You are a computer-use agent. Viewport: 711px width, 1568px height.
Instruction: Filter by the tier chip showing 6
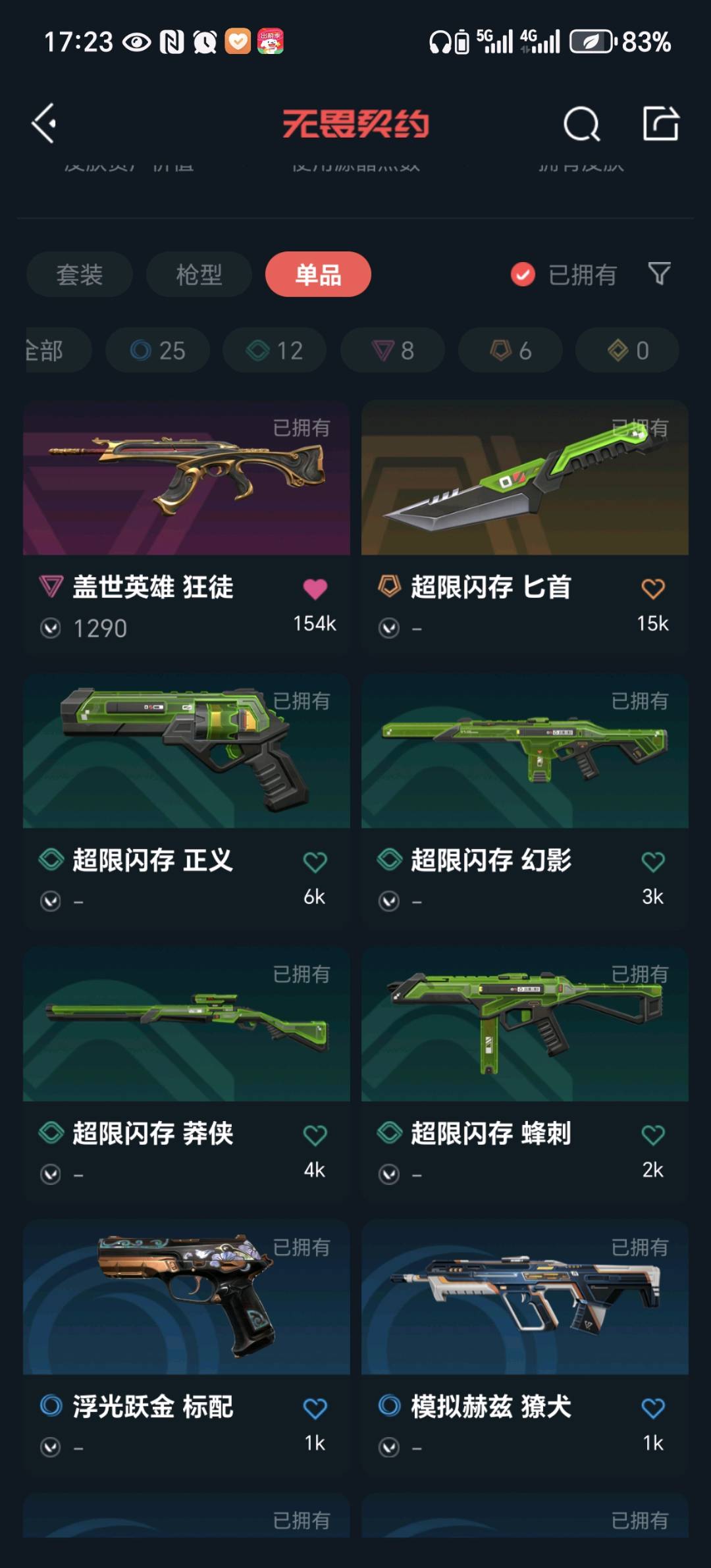[x=510, y=350]
